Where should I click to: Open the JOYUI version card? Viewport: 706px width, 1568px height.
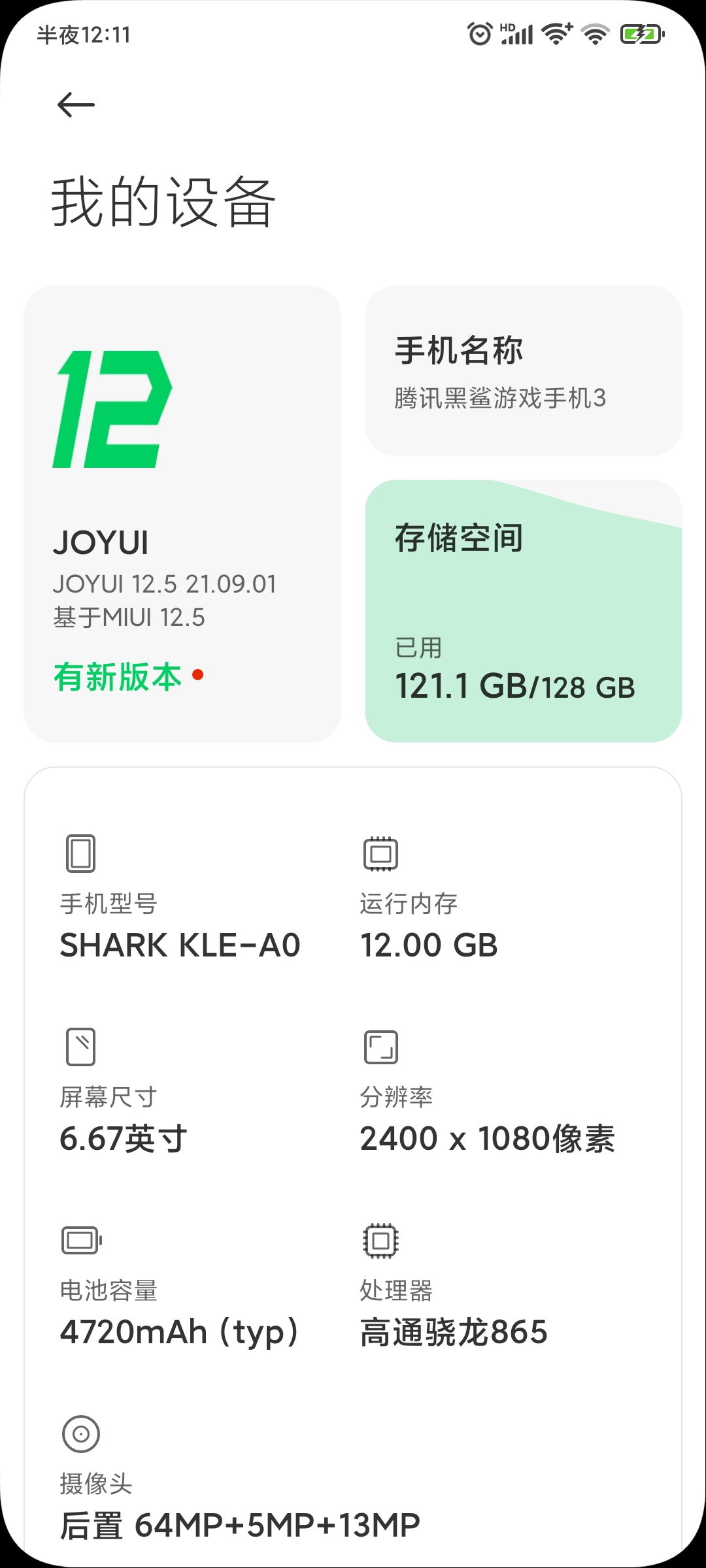point(182,514)
